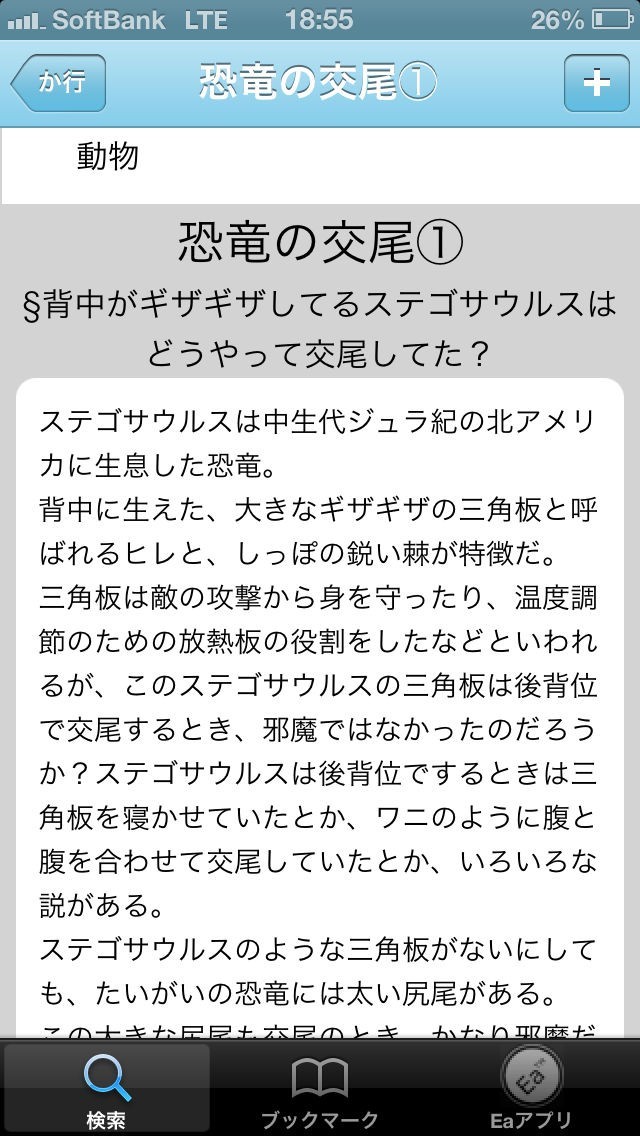Image resolution: width=640 pixels, height=1136 pixels.
Task: Go back to the か行 list
Action: pos(60,83)
